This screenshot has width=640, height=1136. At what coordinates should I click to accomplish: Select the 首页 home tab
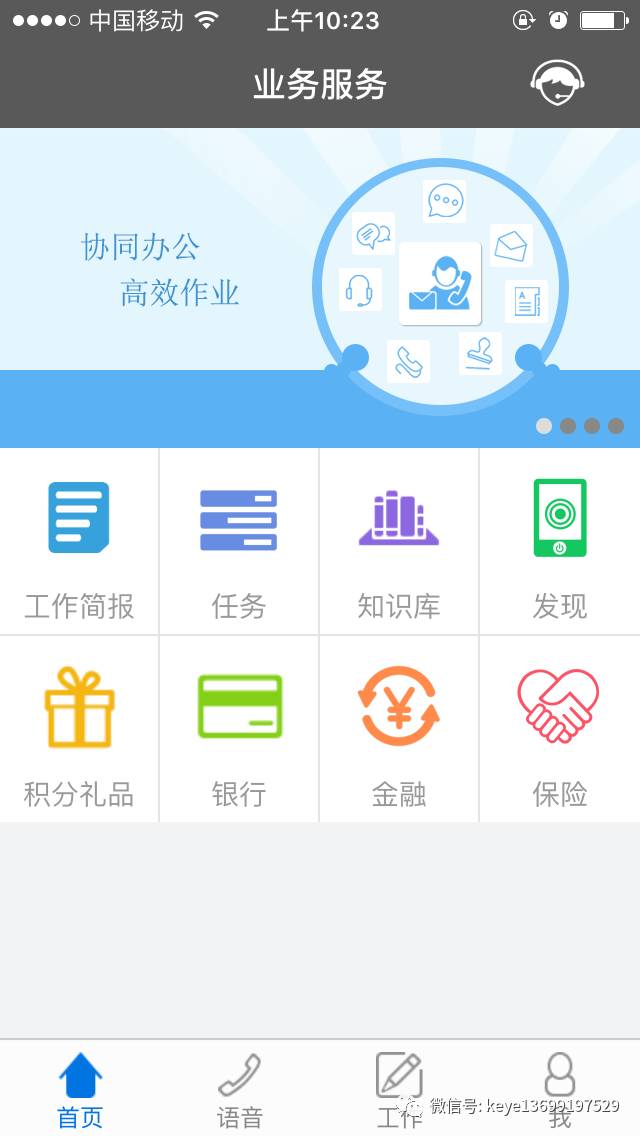click(80, 1088)
